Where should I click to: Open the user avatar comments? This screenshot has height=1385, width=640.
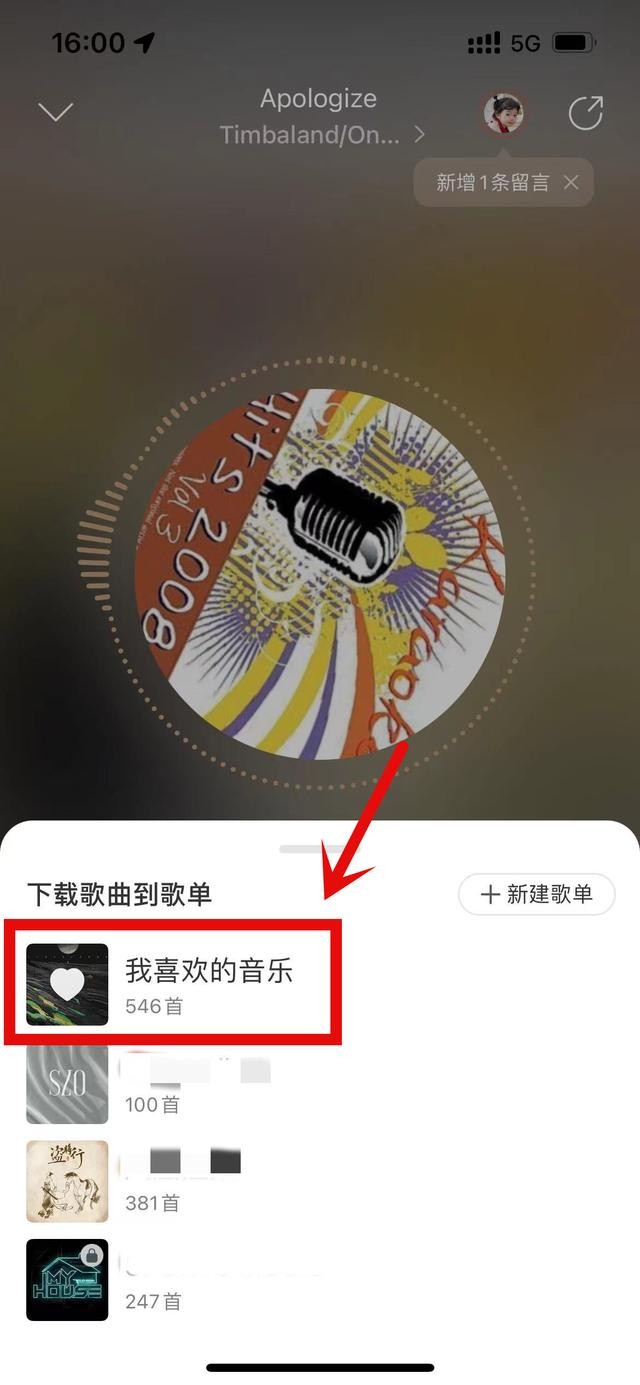pos(504,113)
